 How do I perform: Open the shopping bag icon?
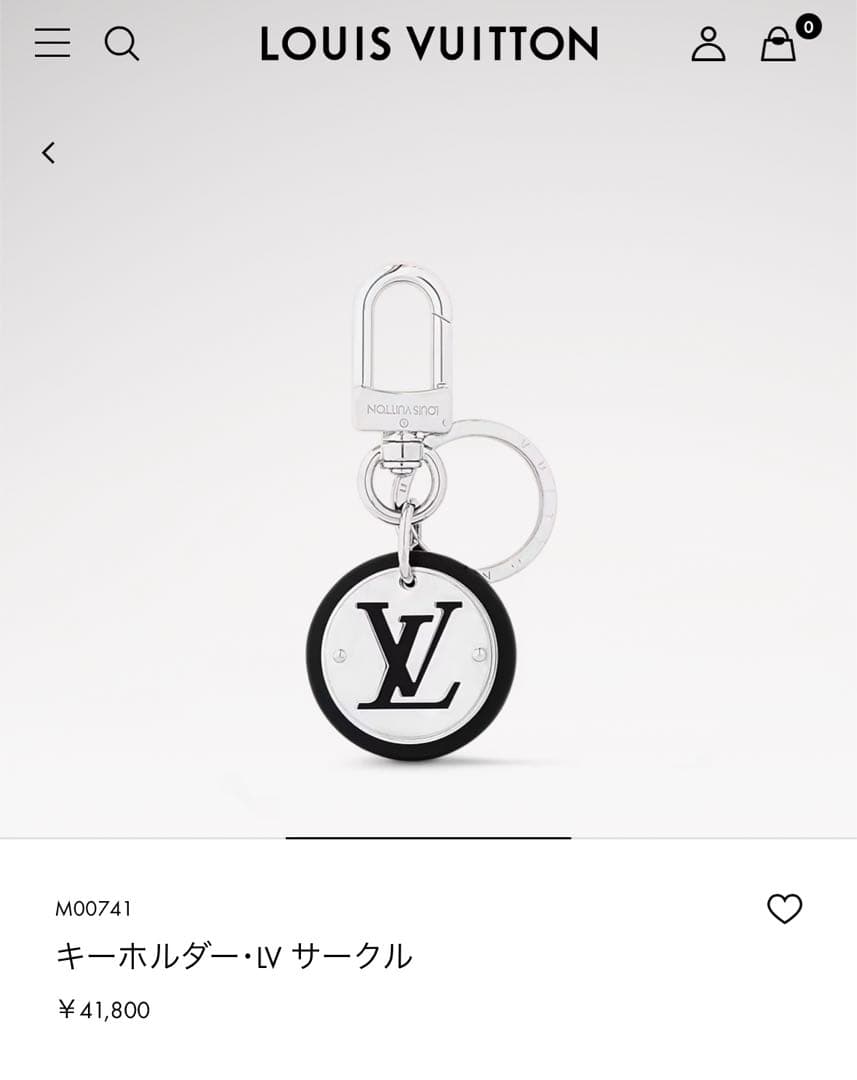click(x=779, y=48)
